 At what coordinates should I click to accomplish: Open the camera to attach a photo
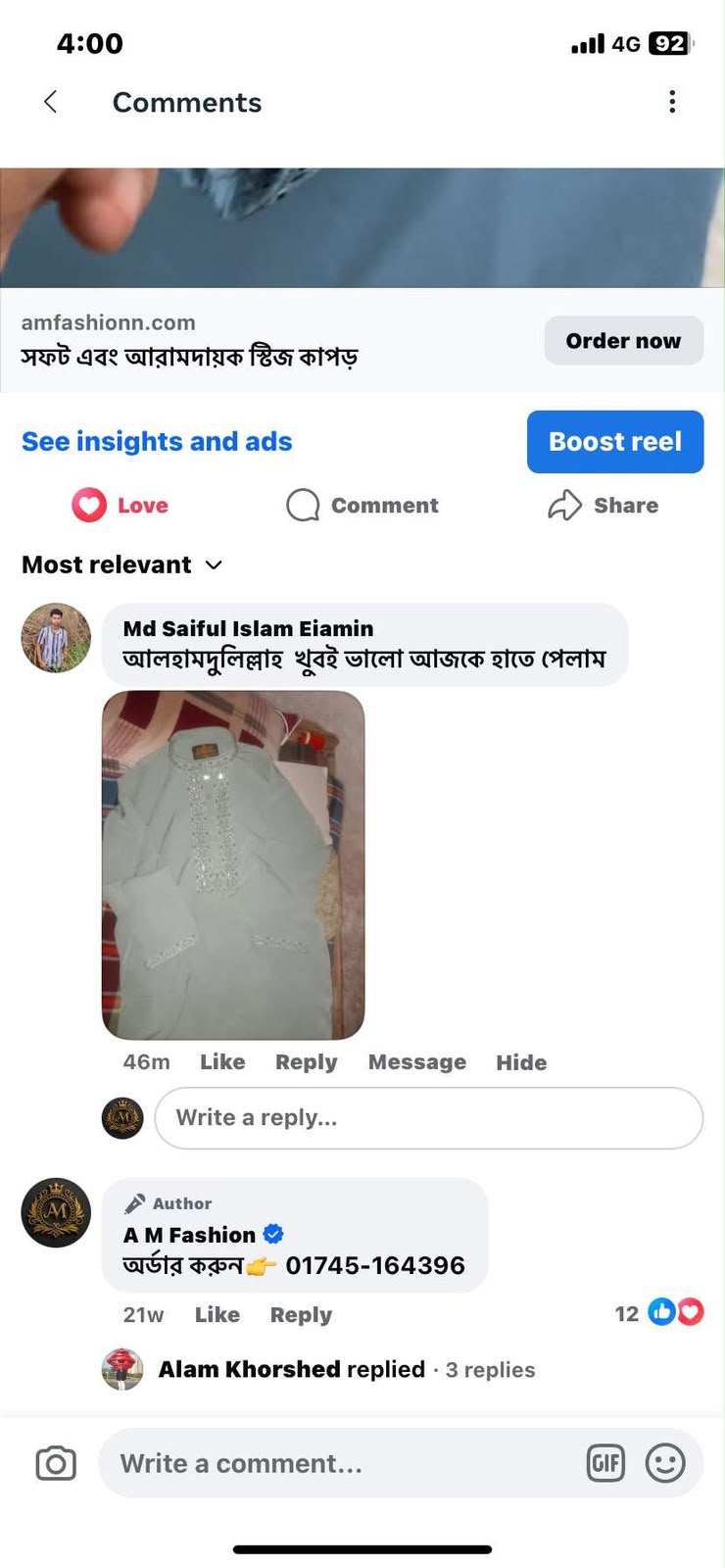click(56, 1463)
